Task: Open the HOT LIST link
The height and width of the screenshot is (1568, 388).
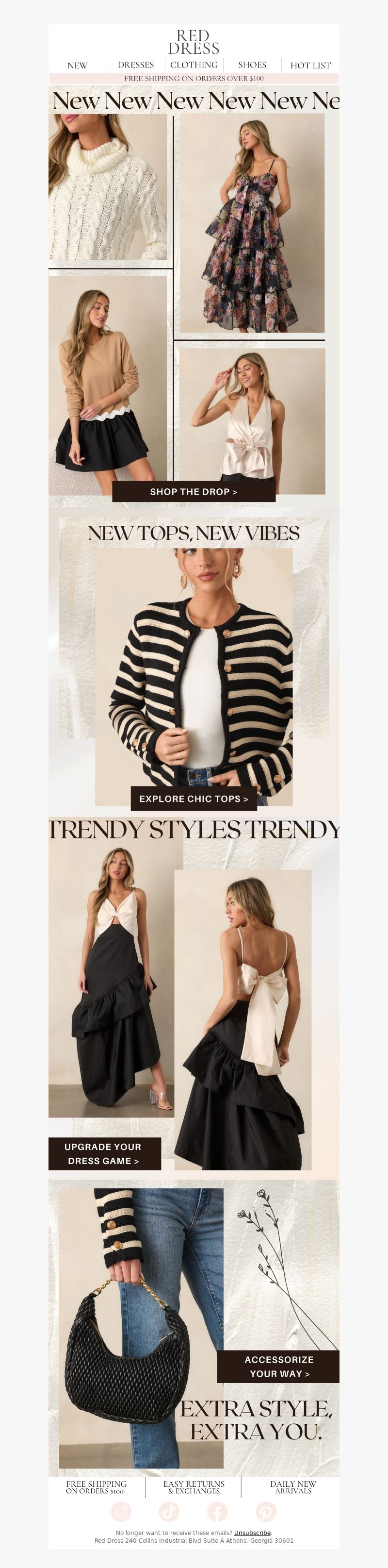Action: click(310, 65)
